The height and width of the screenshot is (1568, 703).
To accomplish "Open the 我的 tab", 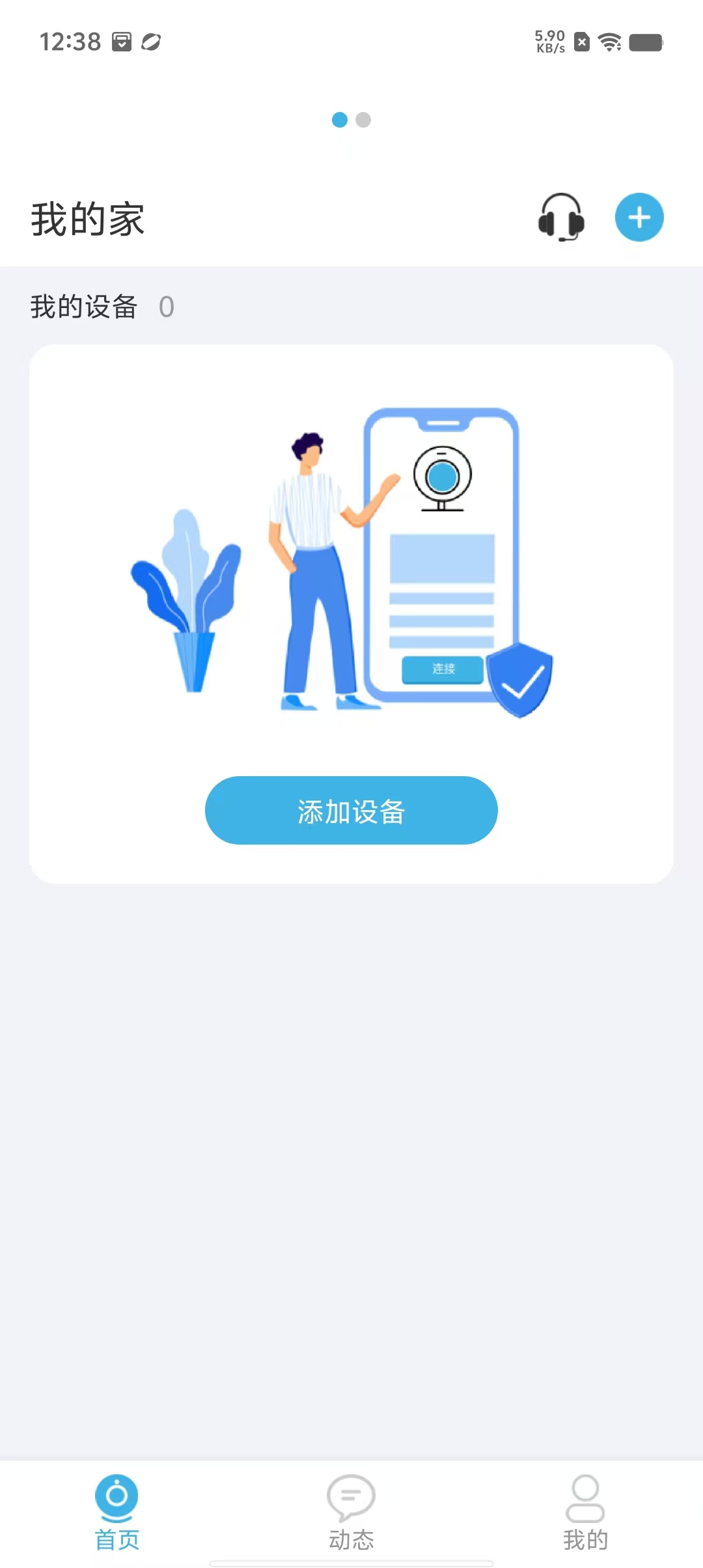I will click(585, 1513).
